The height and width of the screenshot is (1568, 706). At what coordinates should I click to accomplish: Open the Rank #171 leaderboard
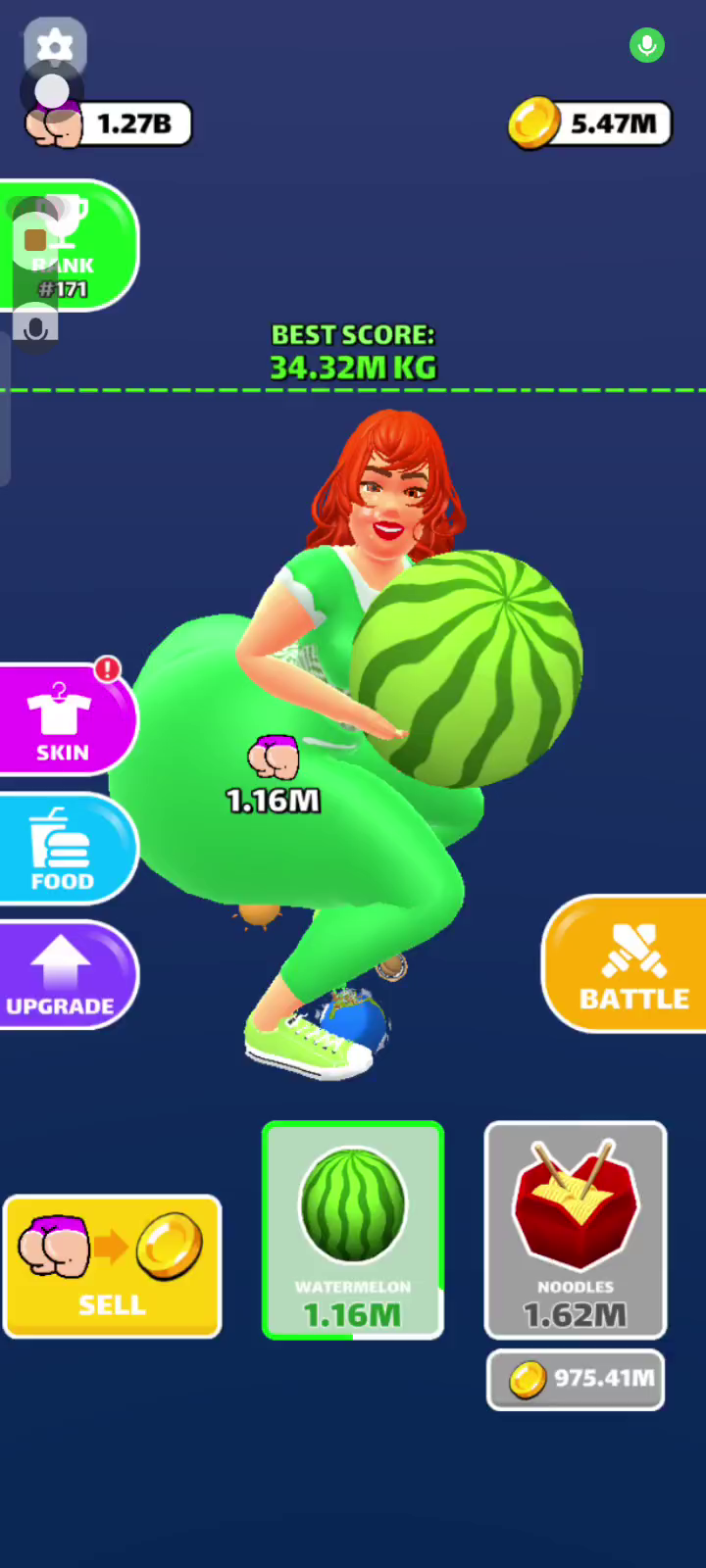click(67, 247)
